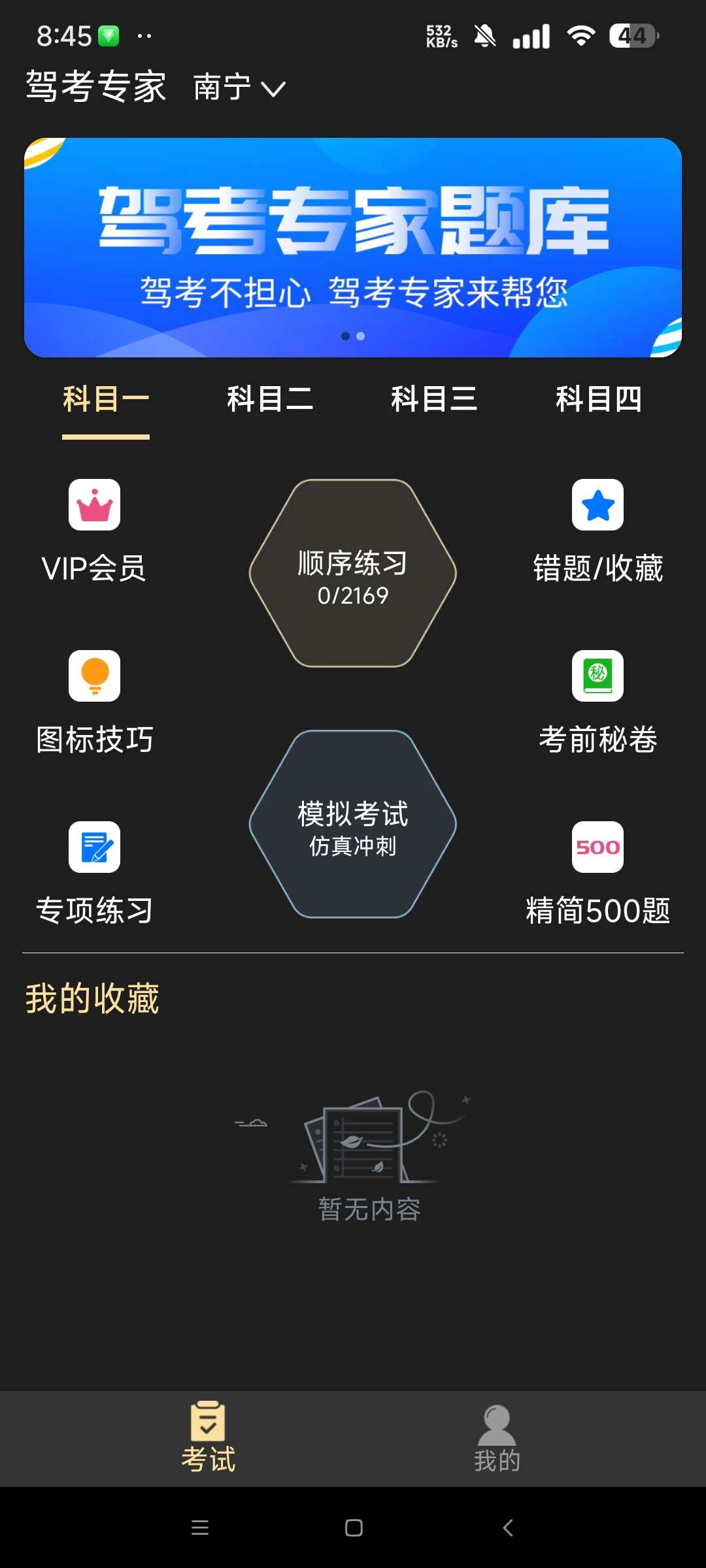
Task: Go to the 我的 bottom tab
Action: tap(497, 1437)
